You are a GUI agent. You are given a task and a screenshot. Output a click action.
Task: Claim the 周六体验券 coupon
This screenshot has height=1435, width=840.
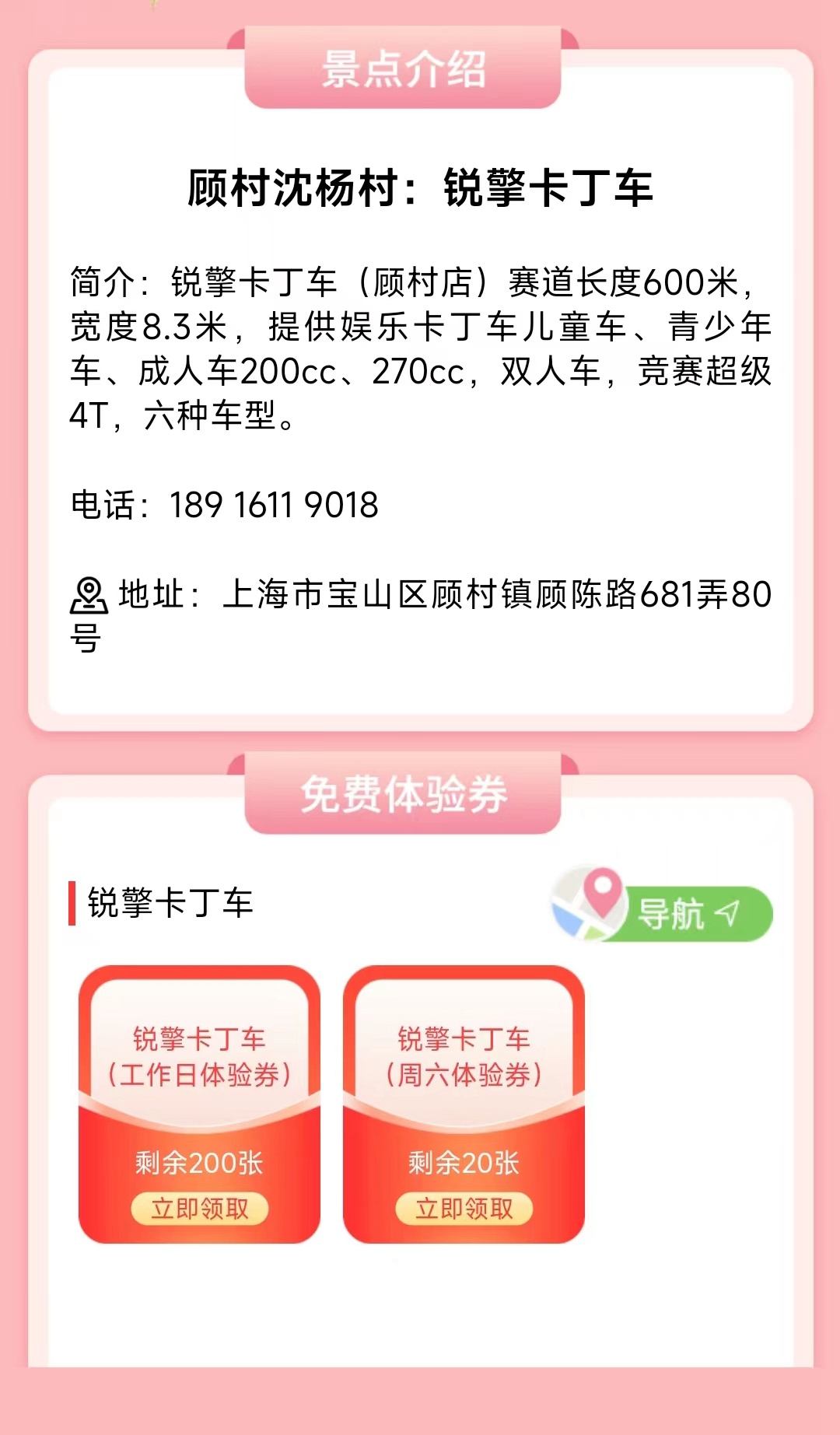coord(464,1209)
